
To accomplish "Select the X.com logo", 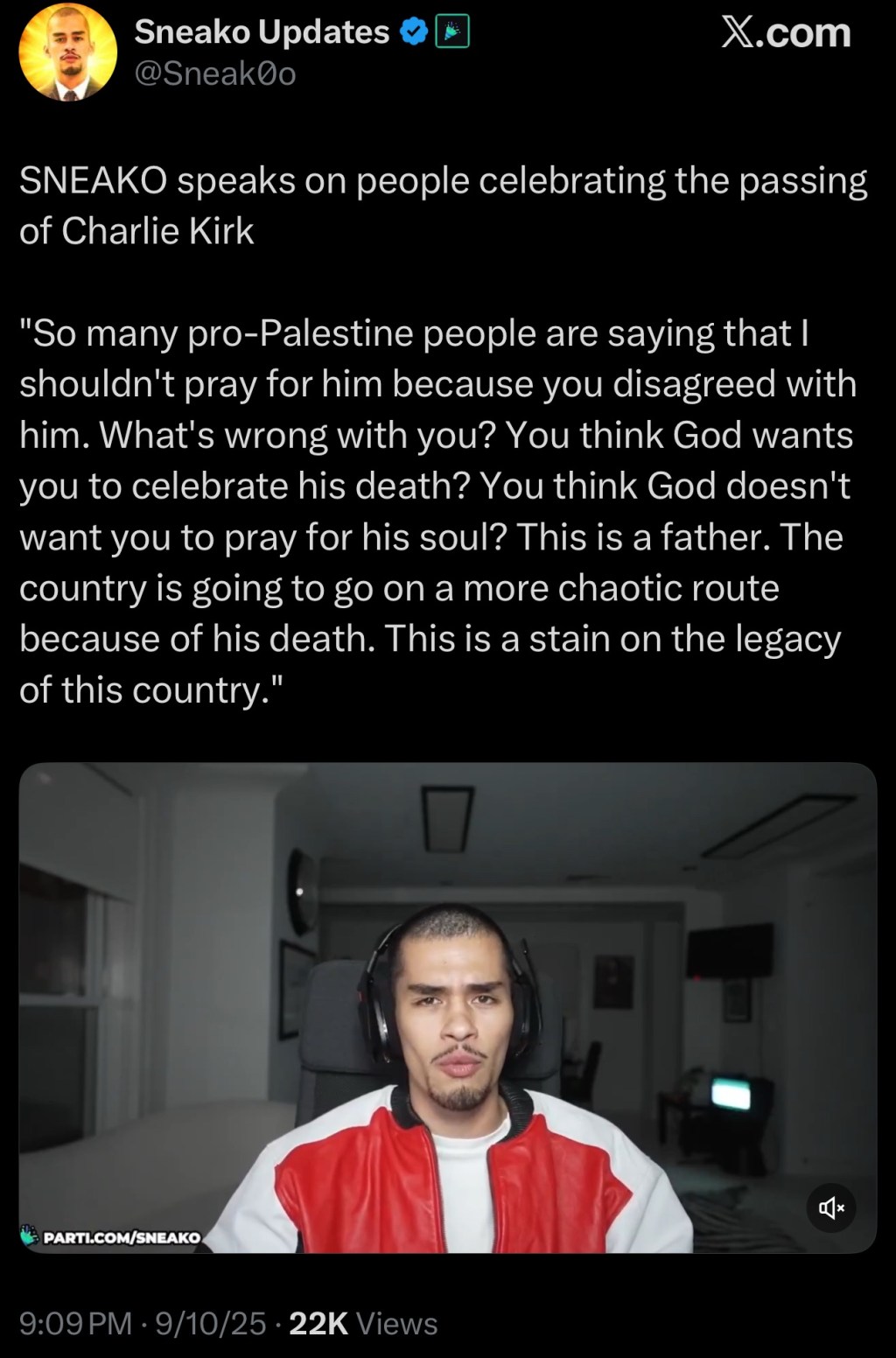I will [x=784, y=33].
